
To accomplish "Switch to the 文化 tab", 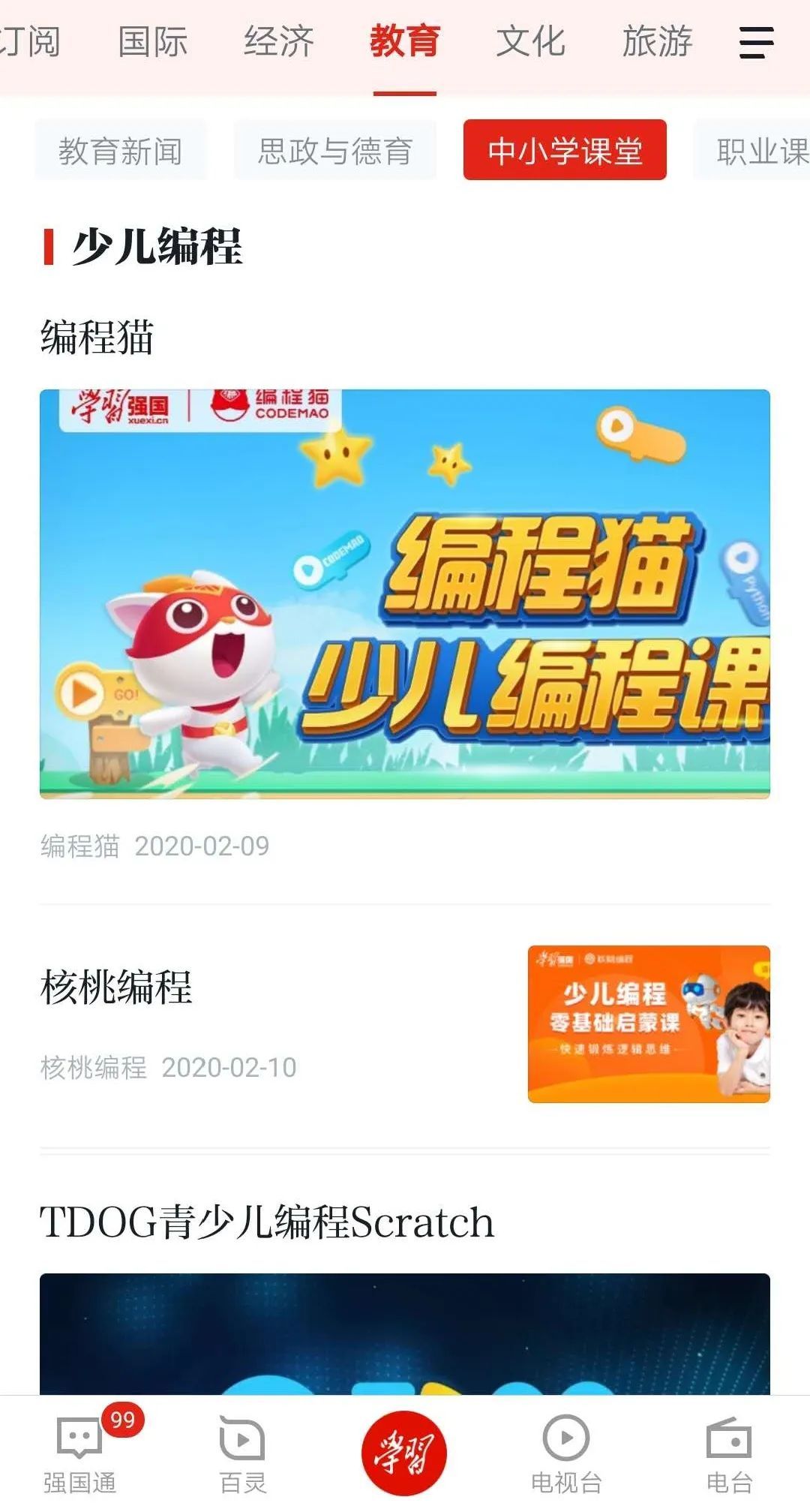I will coord(530,42).
